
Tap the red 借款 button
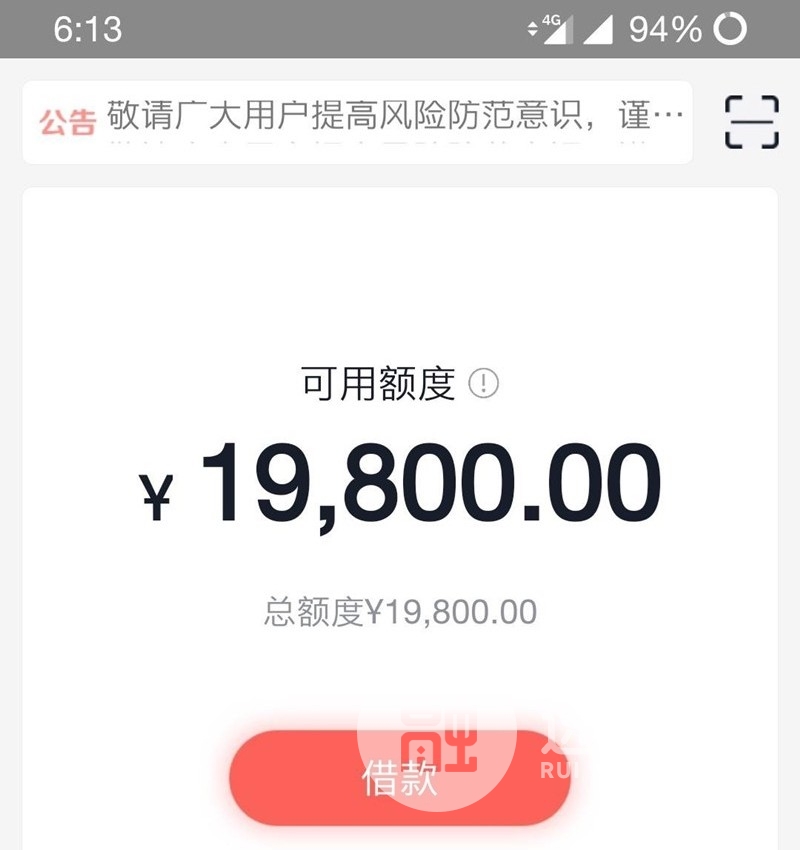point(399,778)
